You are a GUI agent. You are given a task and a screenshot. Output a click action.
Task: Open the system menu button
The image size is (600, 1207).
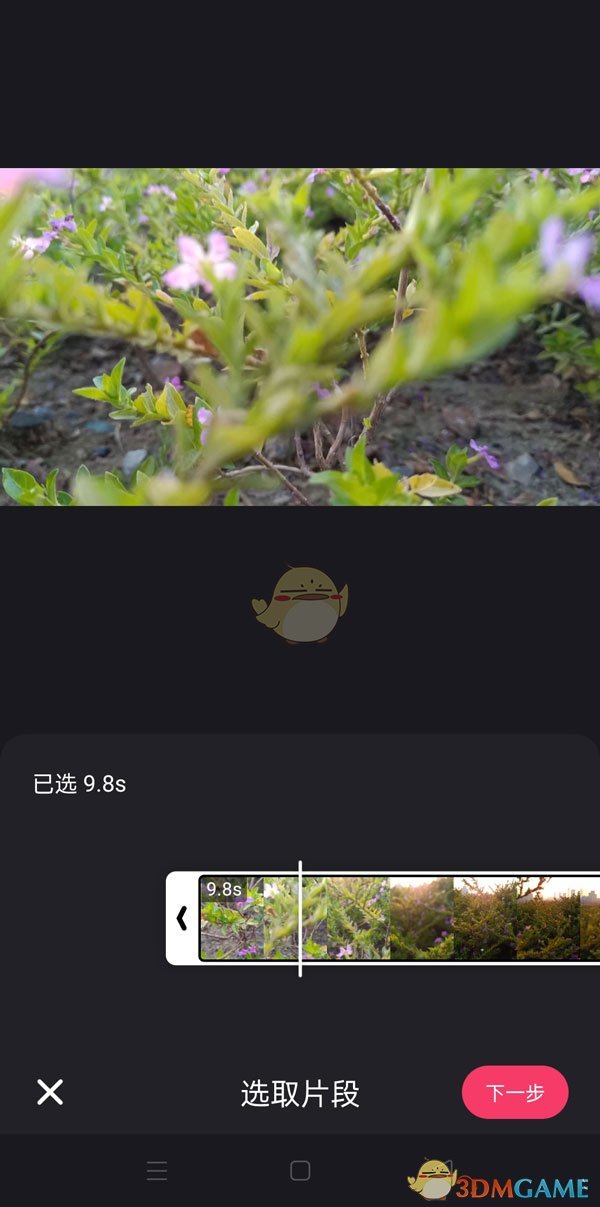pos(157,1171)
